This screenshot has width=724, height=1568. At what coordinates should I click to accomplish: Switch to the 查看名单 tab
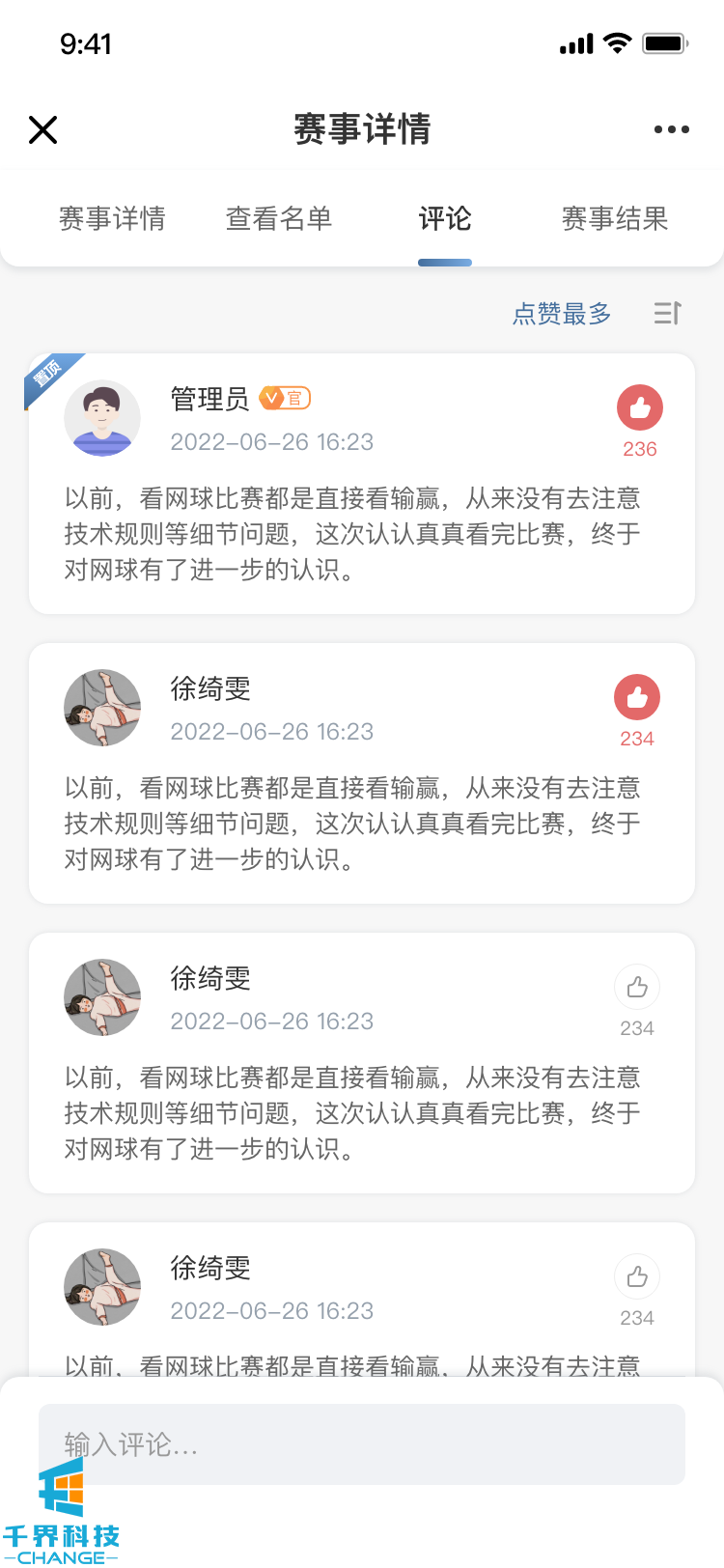279,219
